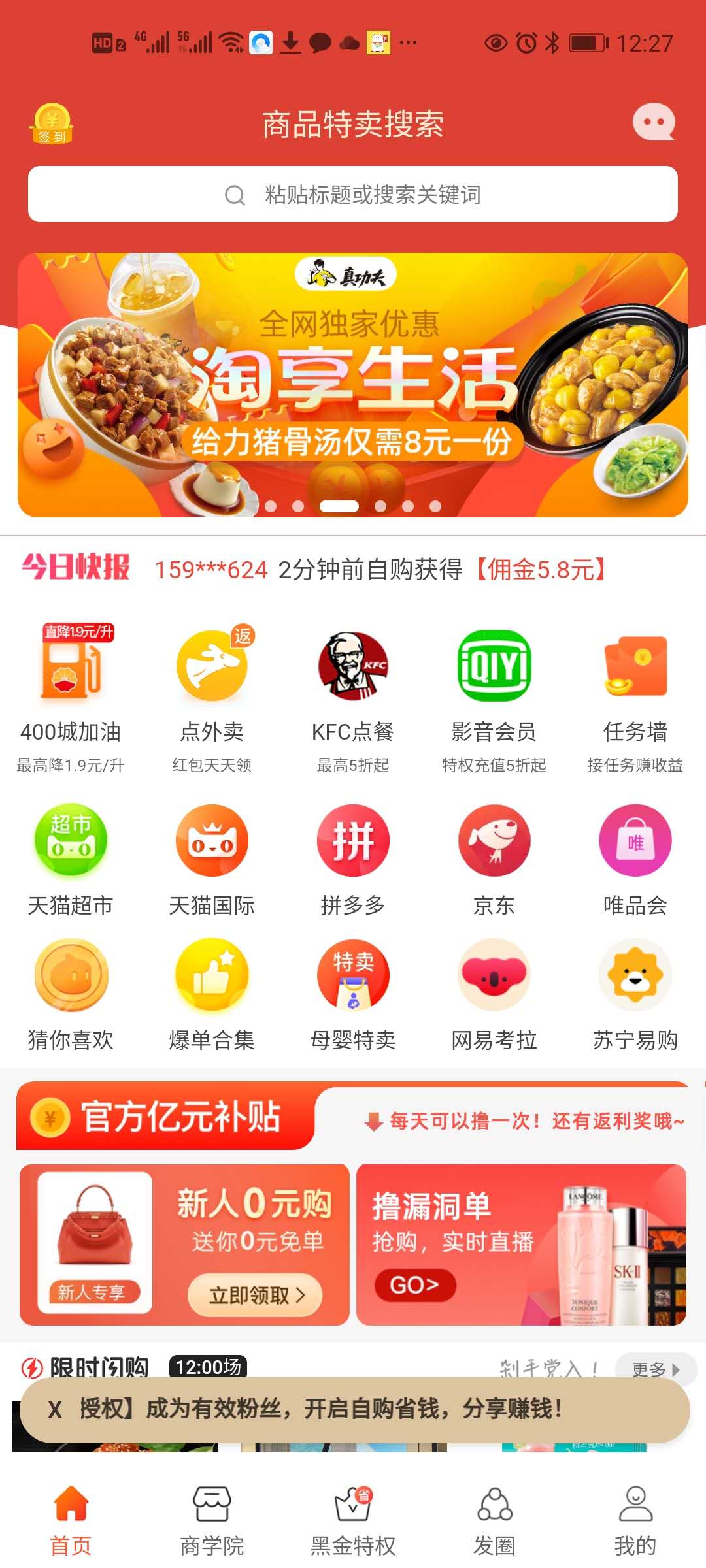Tap the 粘贴标题或搜索关键词 search box

point(353,195)
